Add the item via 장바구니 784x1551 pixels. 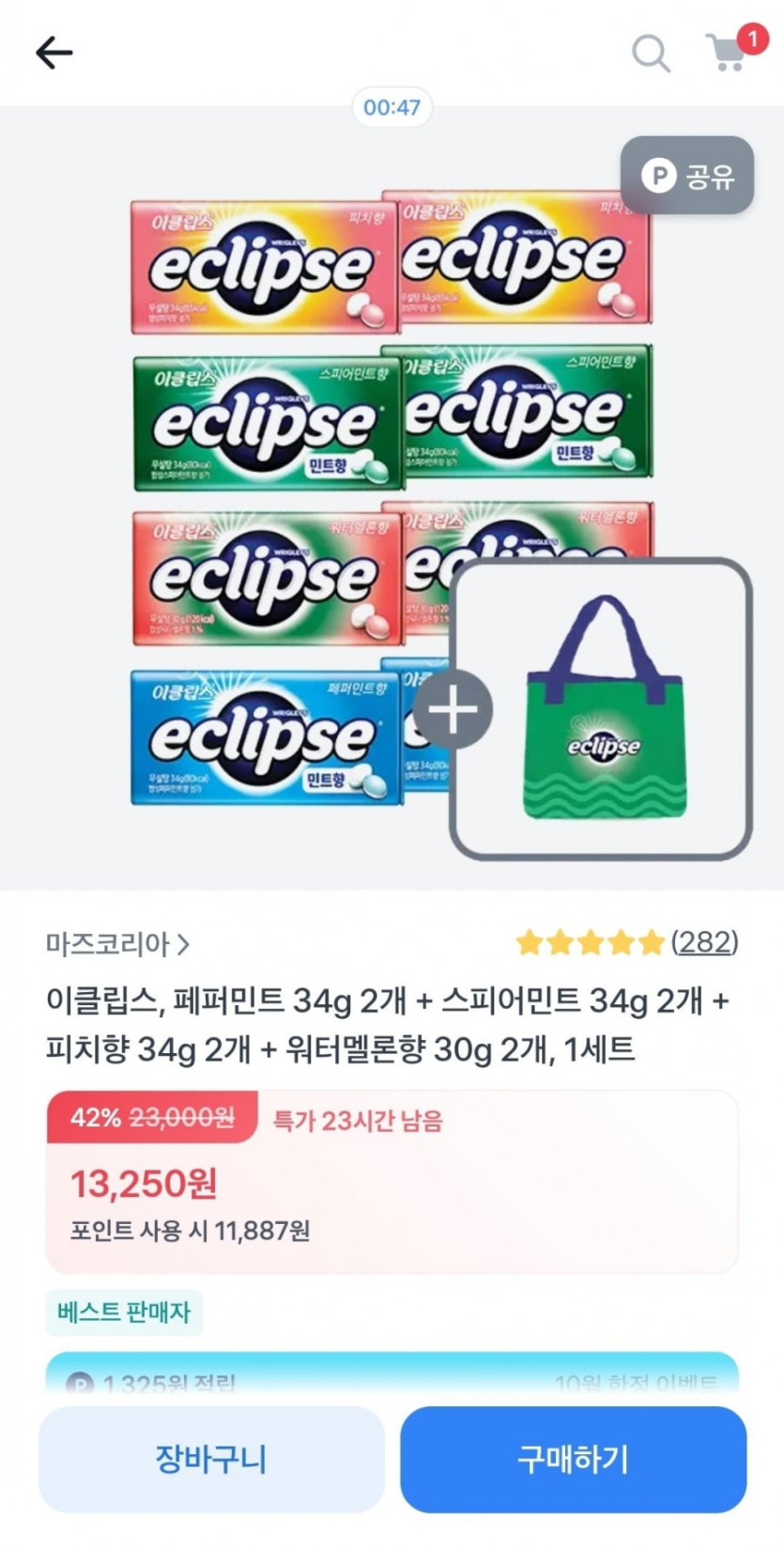tap(211, 1459)
